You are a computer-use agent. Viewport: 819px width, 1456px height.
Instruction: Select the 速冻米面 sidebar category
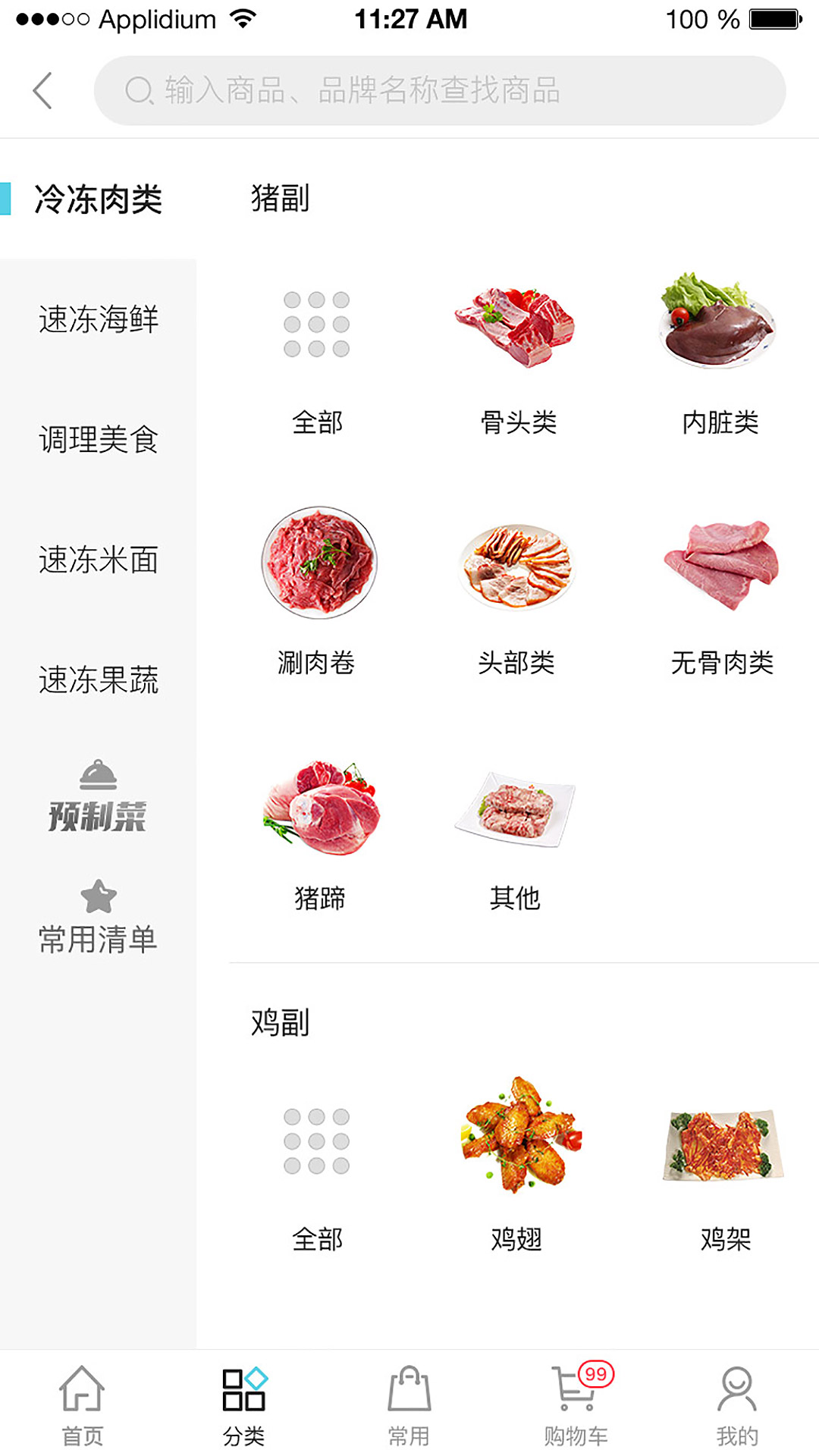tap(97, 560)
